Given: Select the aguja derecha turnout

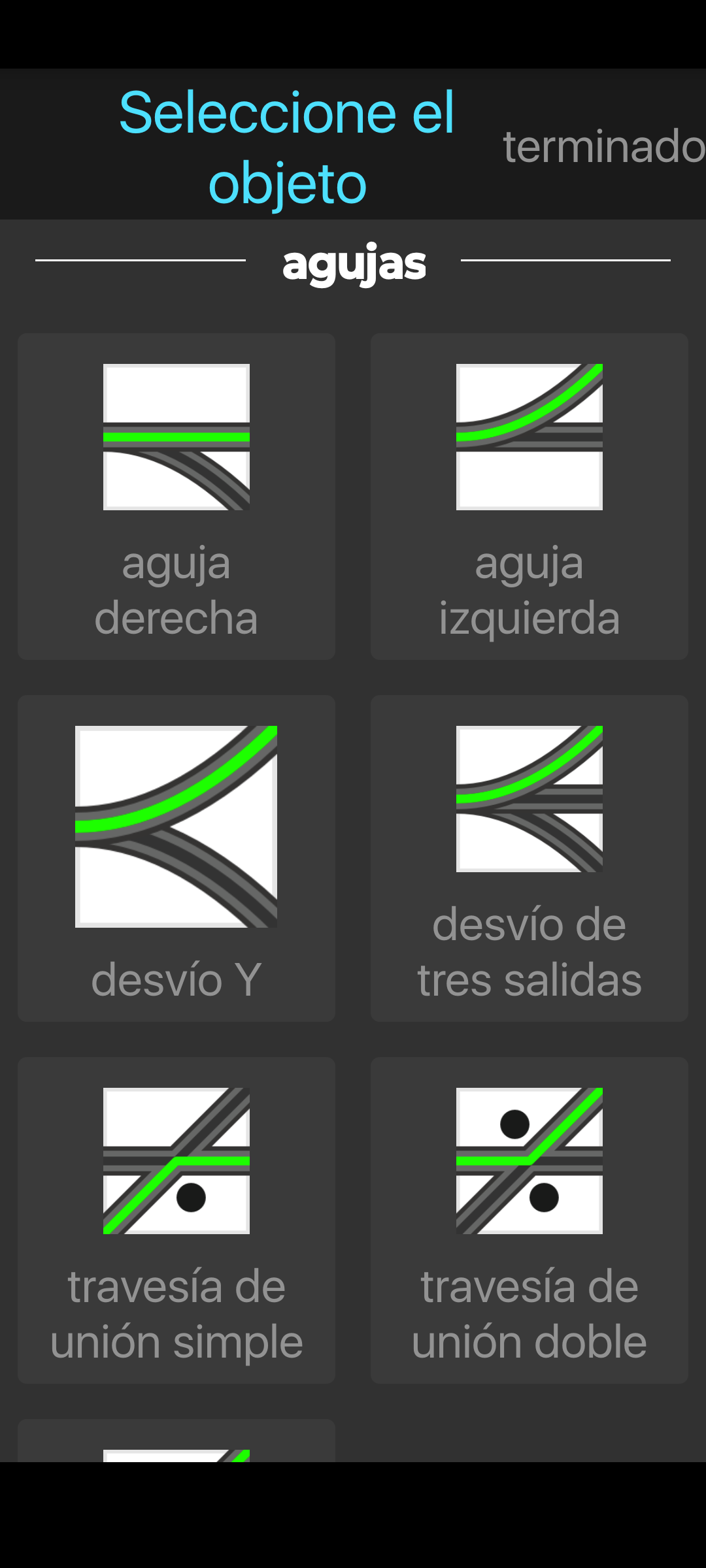Looking at the screenshot, I should (x=176, y=497).
